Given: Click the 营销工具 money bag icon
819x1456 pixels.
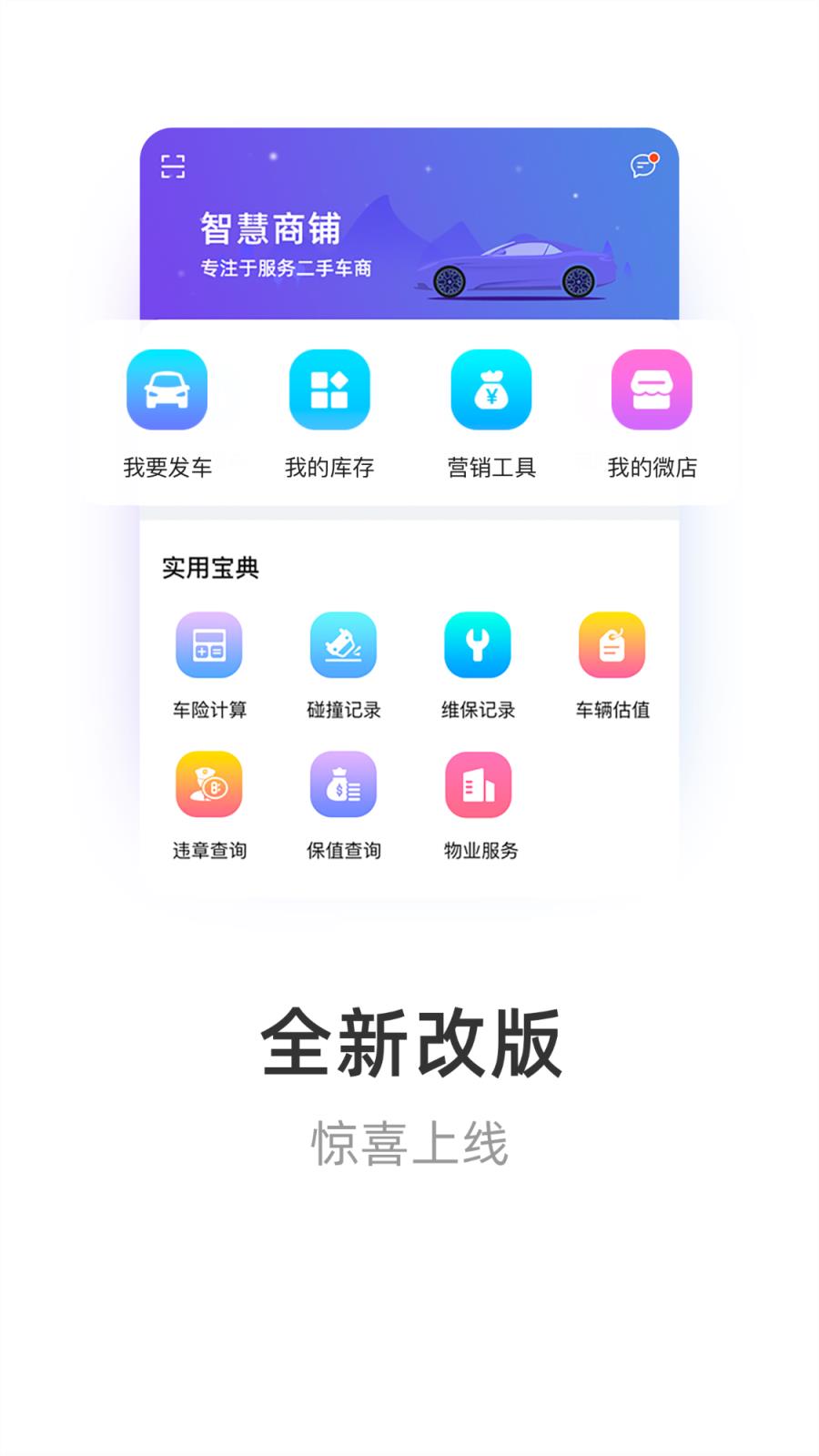Looking at the screenshot, I should point(490,389).
